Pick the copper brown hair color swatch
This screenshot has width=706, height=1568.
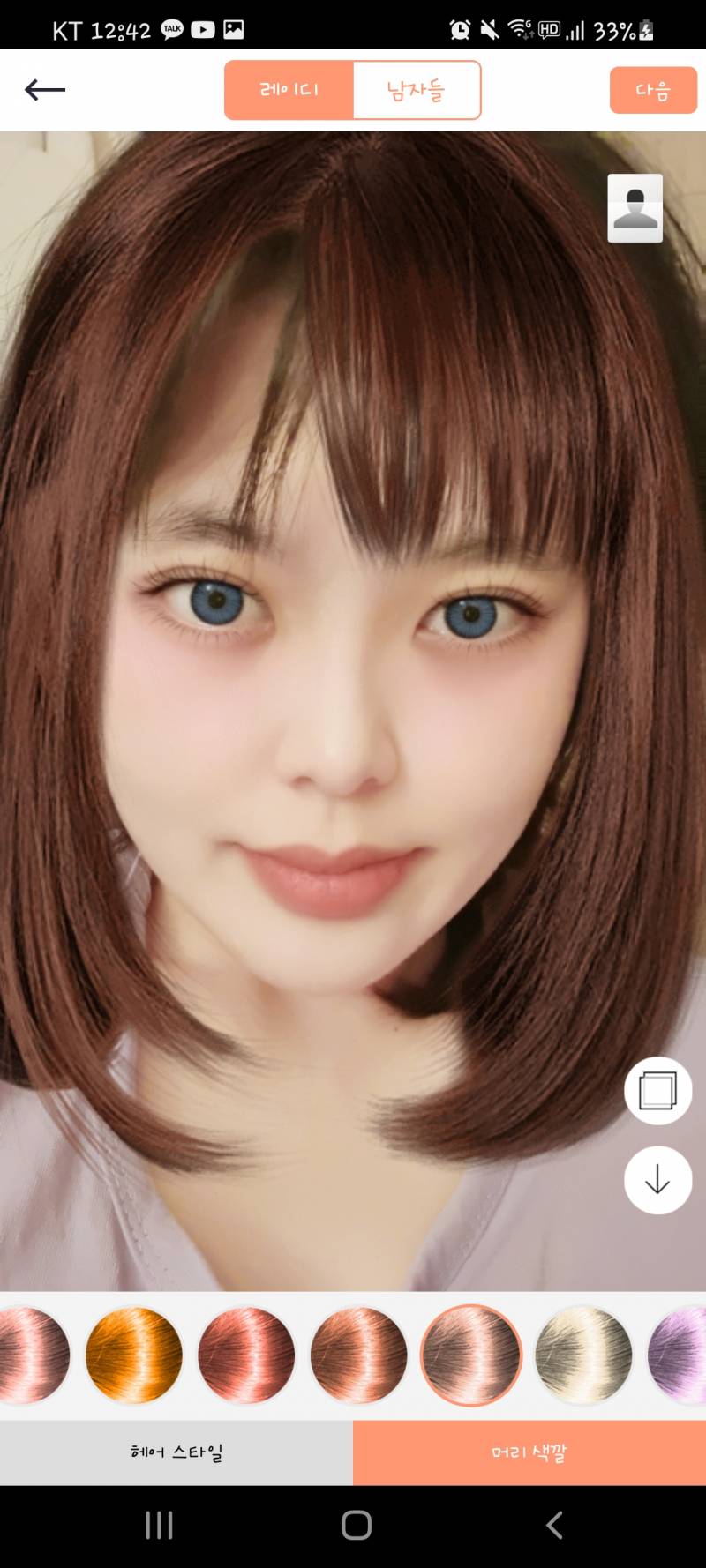tap(358, 1355)
